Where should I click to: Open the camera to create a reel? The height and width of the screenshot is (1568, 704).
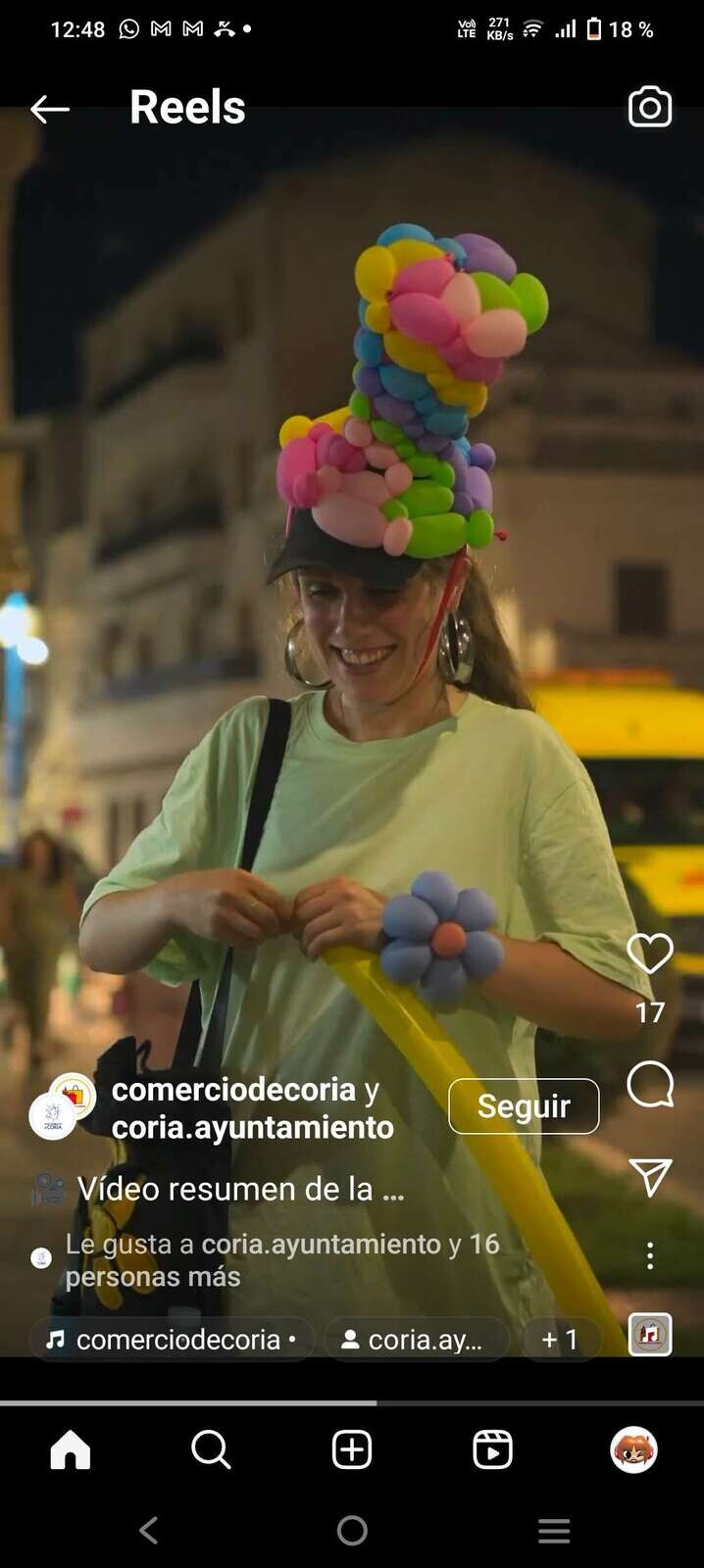tap(649, 108)
